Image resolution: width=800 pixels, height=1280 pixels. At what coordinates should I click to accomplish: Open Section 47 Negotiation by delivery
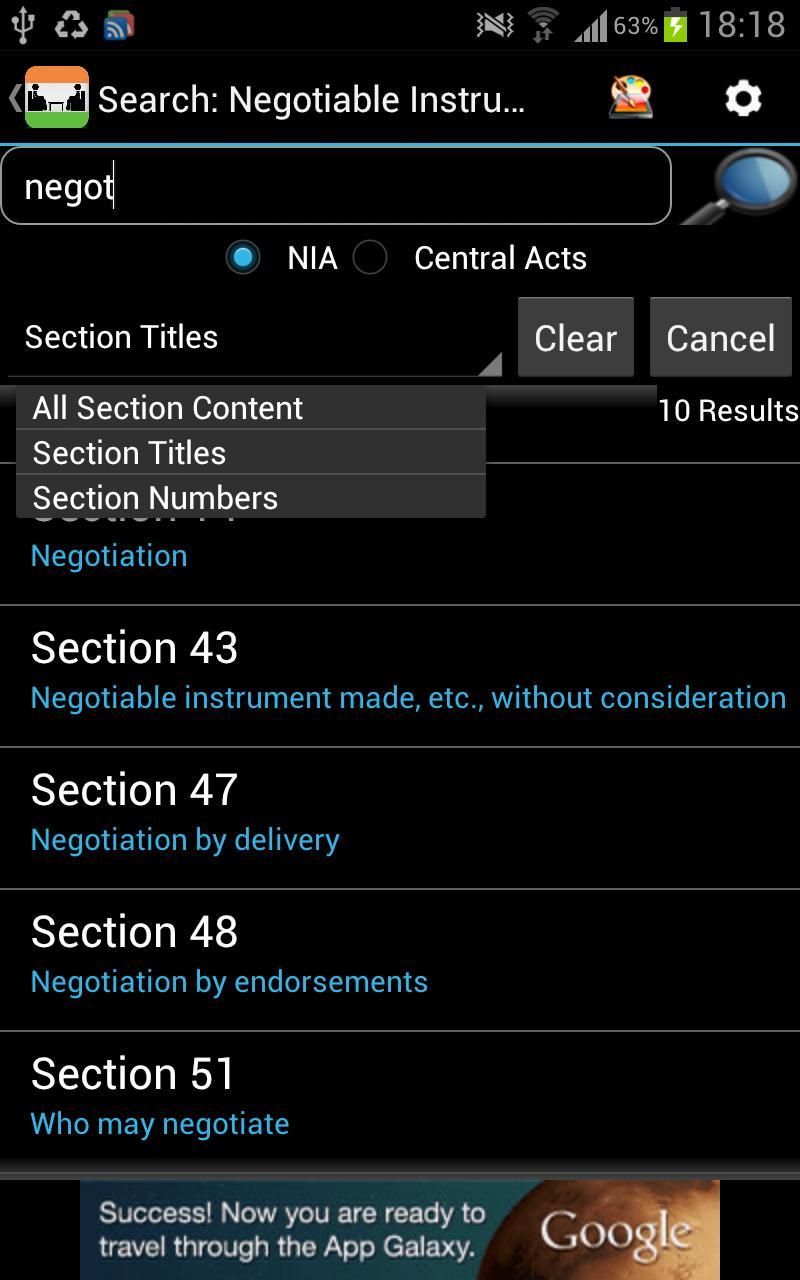[400, 816]
